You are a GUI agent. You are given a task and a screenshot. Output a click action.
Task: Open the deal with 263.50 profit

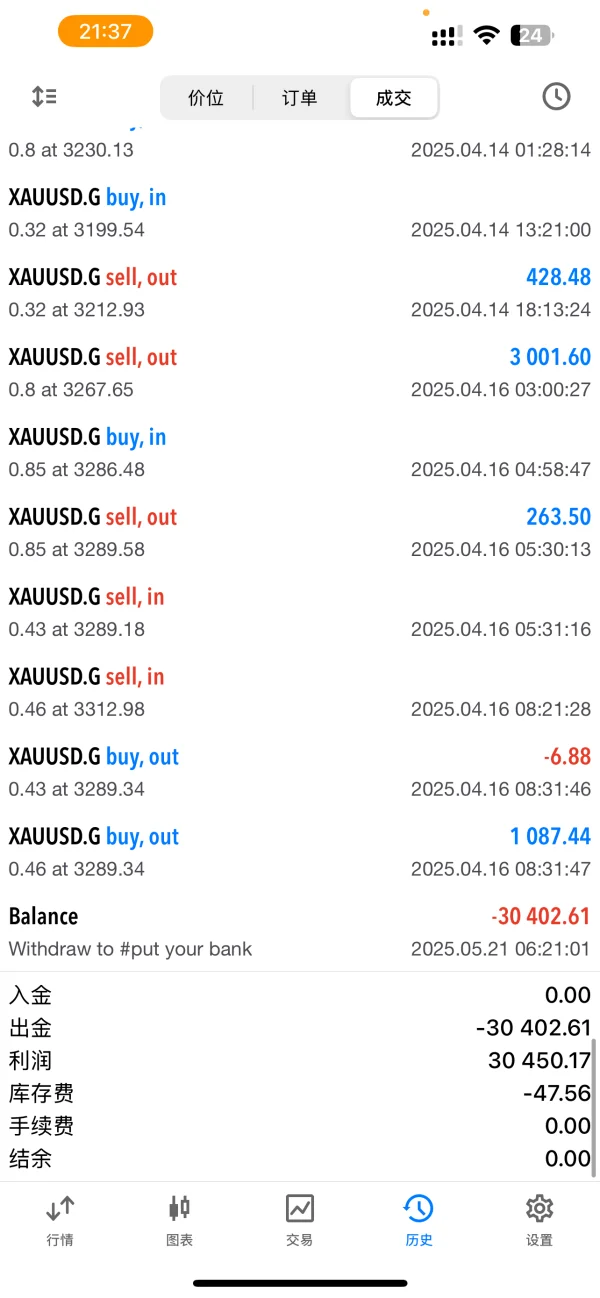300,532
